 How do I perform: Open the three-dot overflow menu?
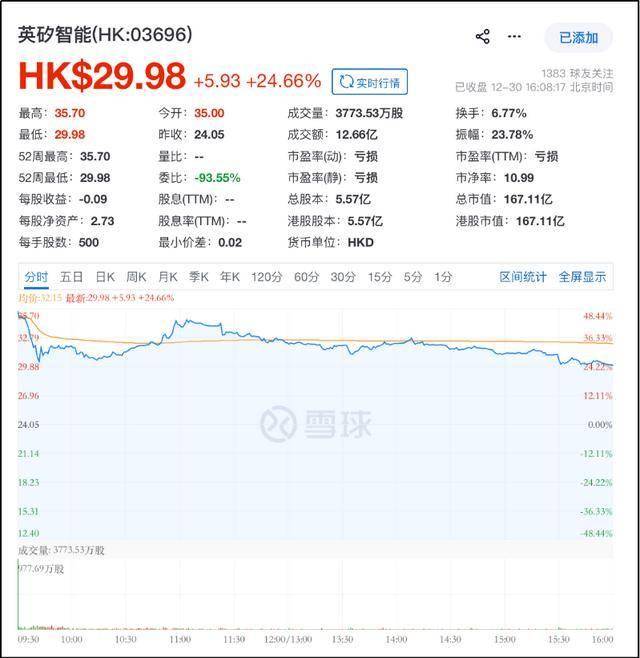point(514,37)
